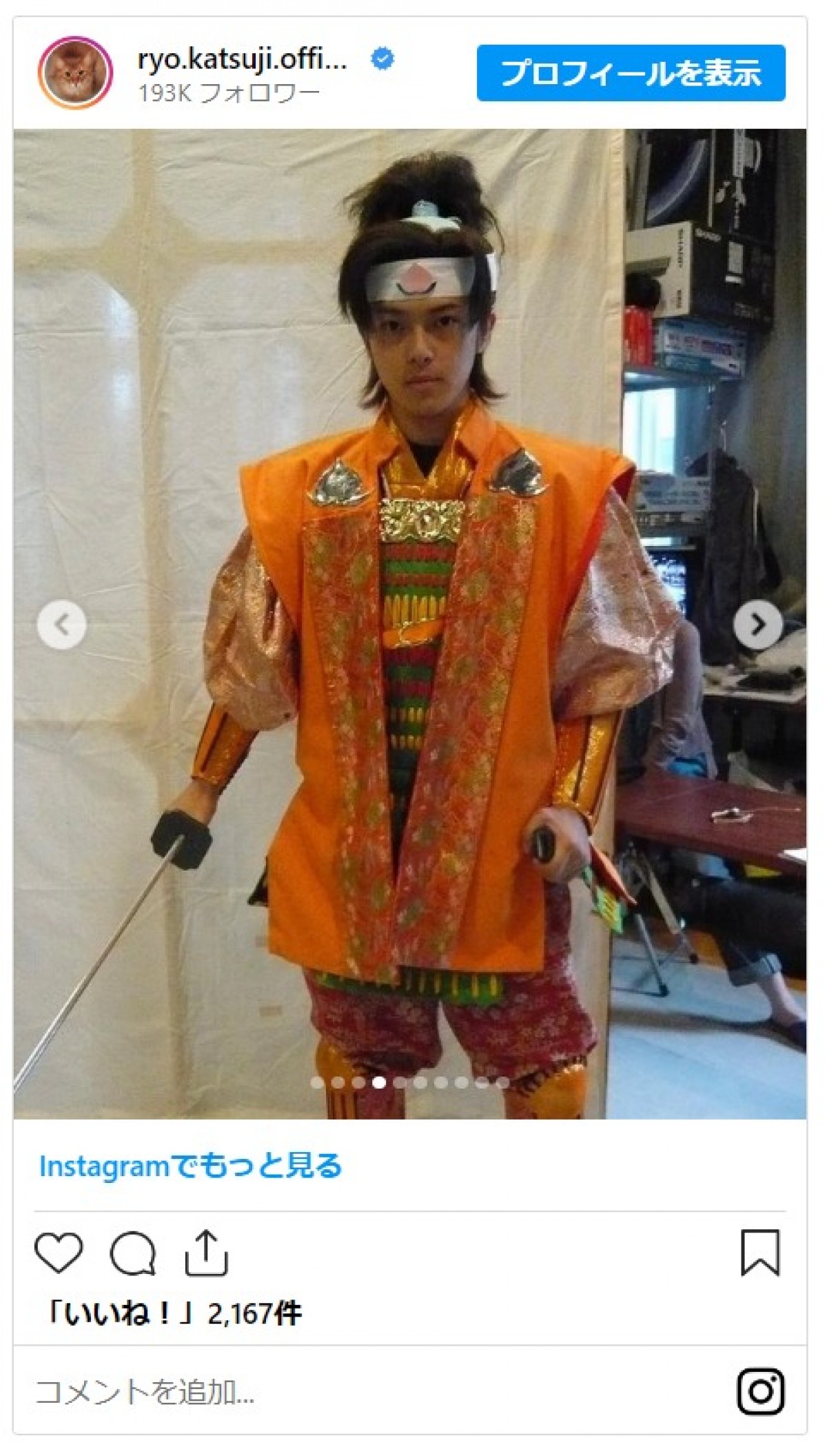Like this post with the heart
Screen dimensions: 827x1456
click(59, 1252)
